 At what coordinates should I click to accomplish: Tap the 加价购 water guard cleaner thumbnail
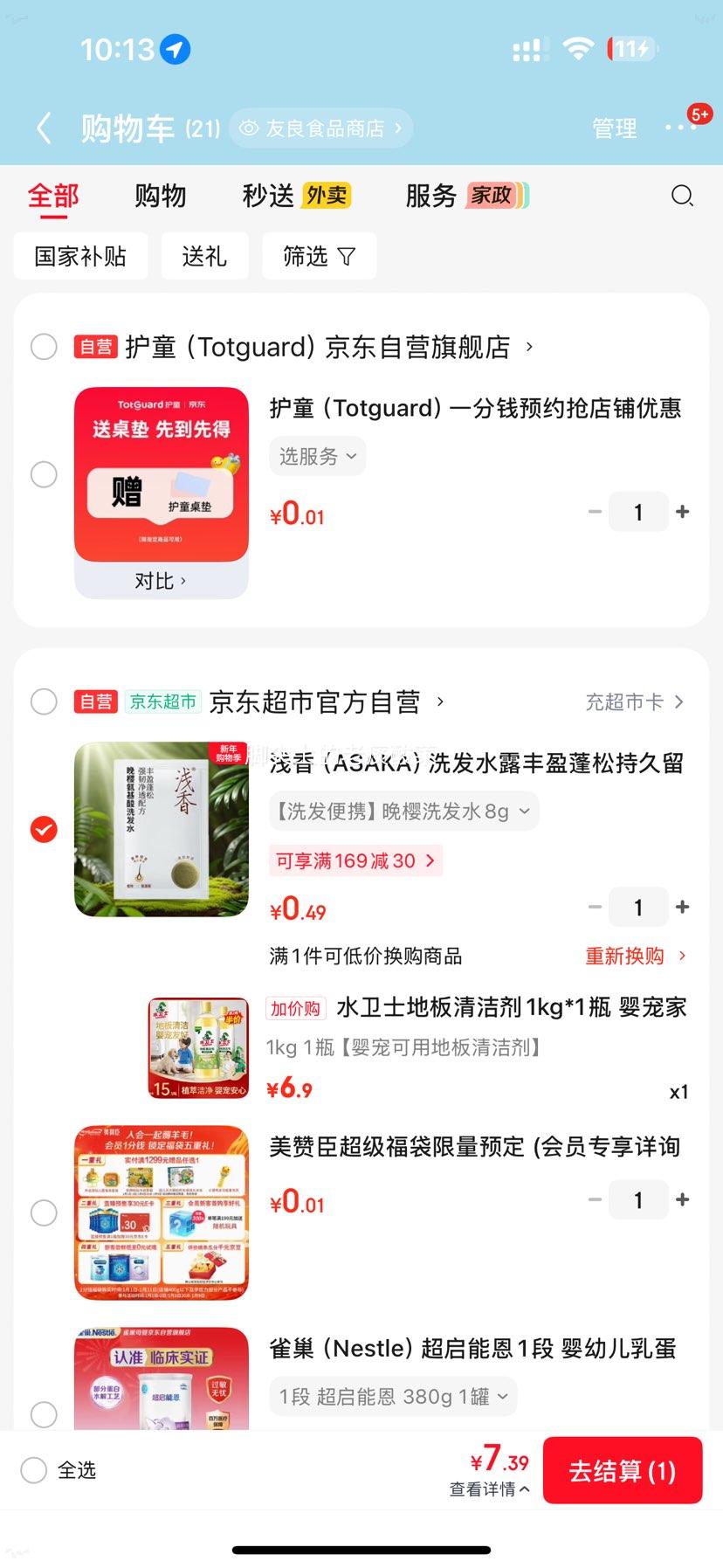pos(197,1046)
